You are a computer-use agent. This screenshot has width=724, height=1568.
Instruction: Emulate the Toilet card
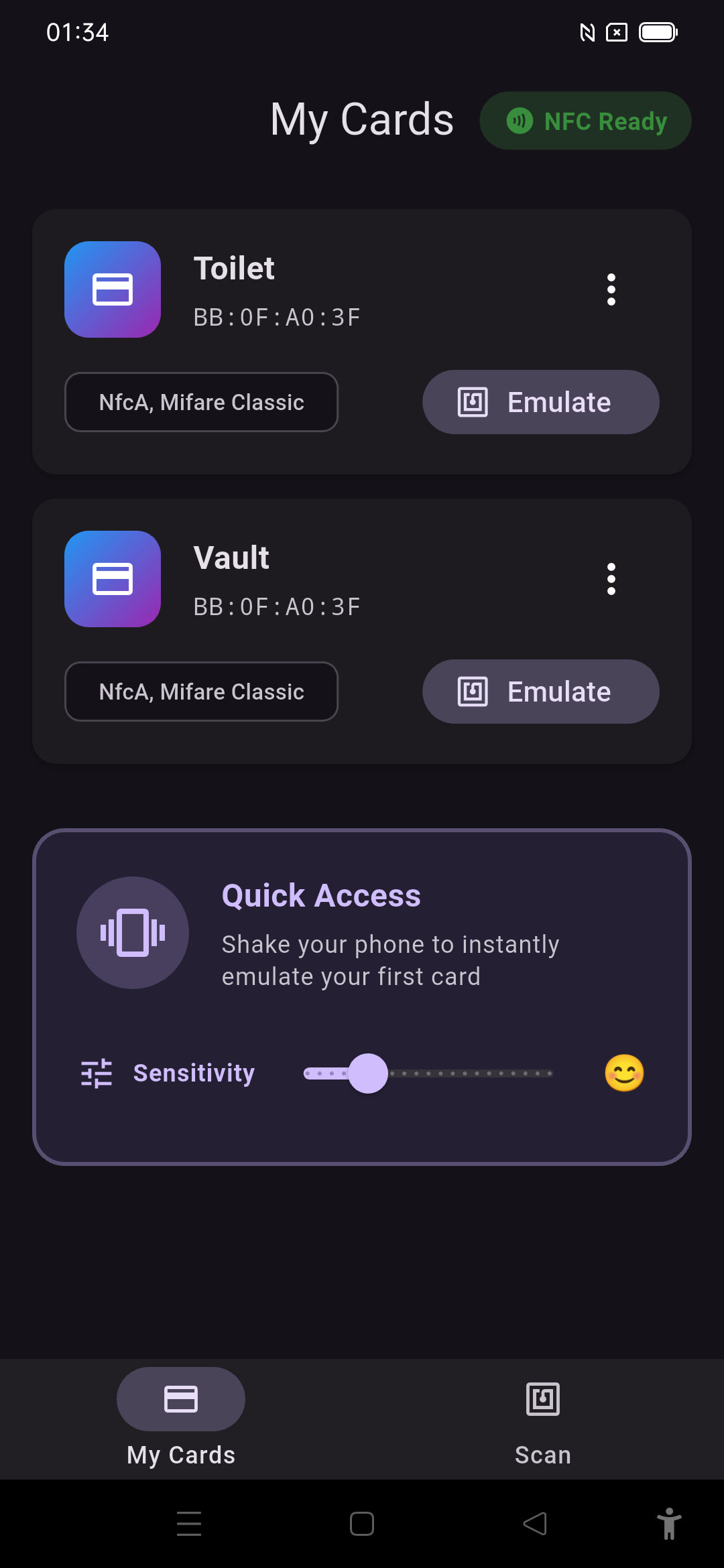click(540, 402)
